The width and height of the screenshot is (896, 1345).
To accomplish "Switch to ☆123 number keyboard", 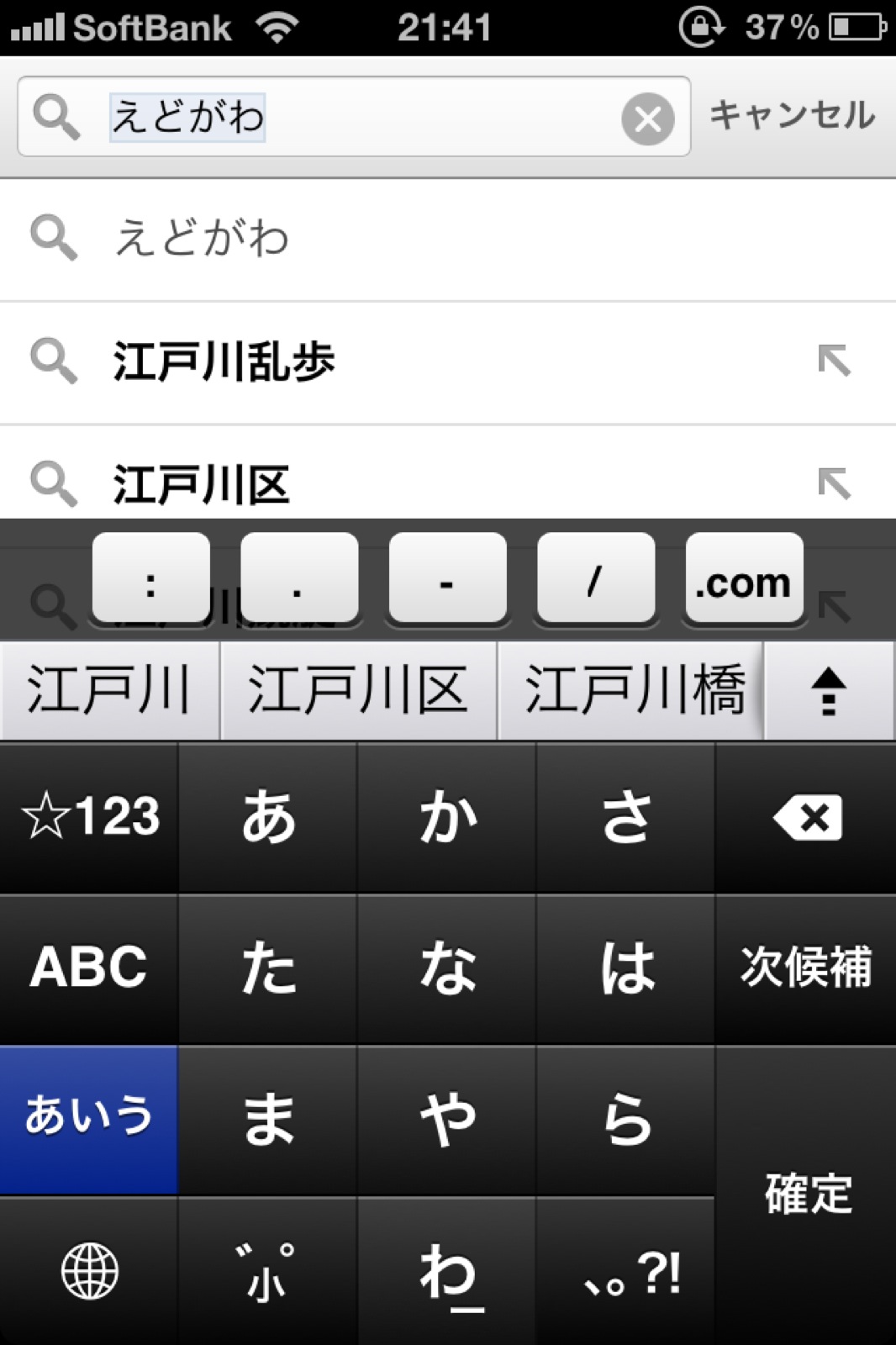I will 89,817.
